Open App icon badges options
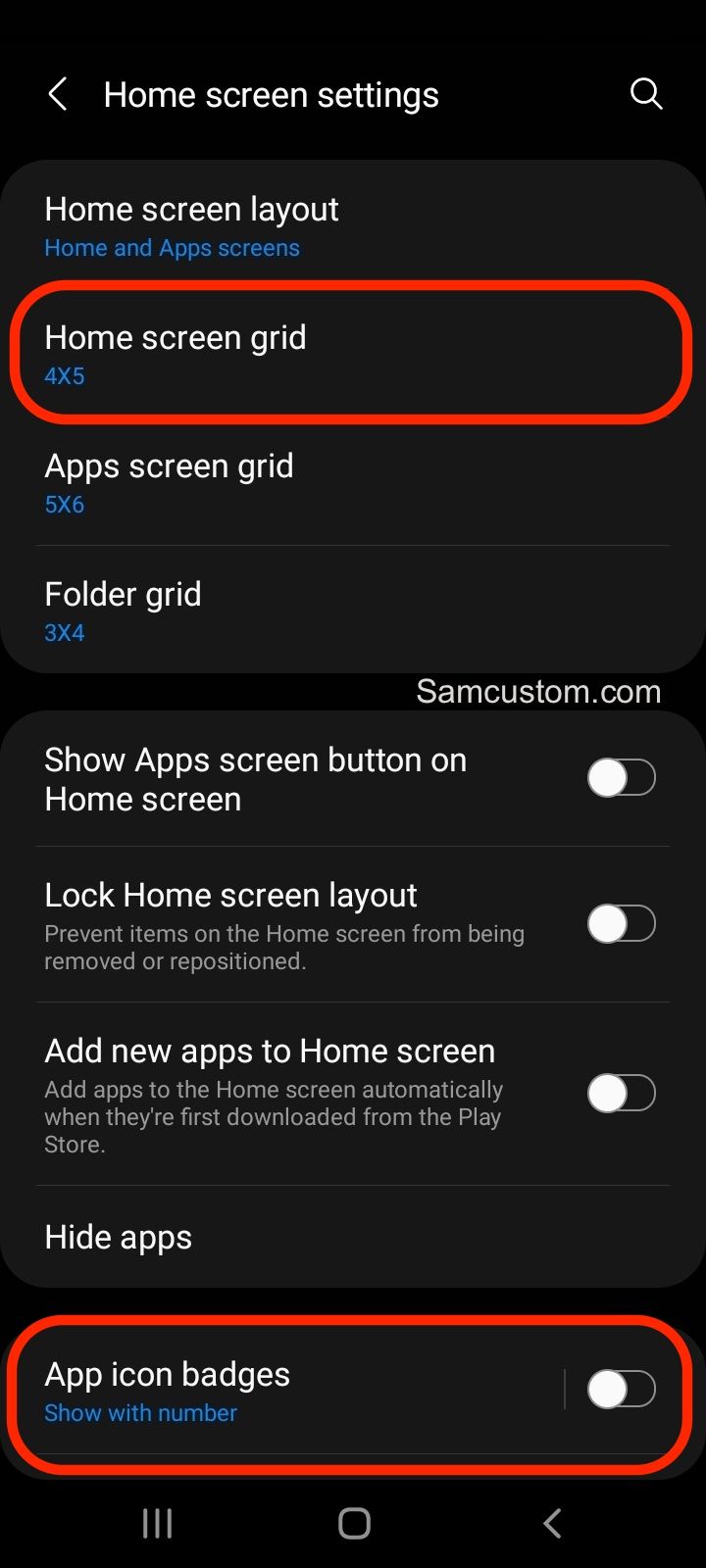706x1568 pixels. pos(284,1392)
